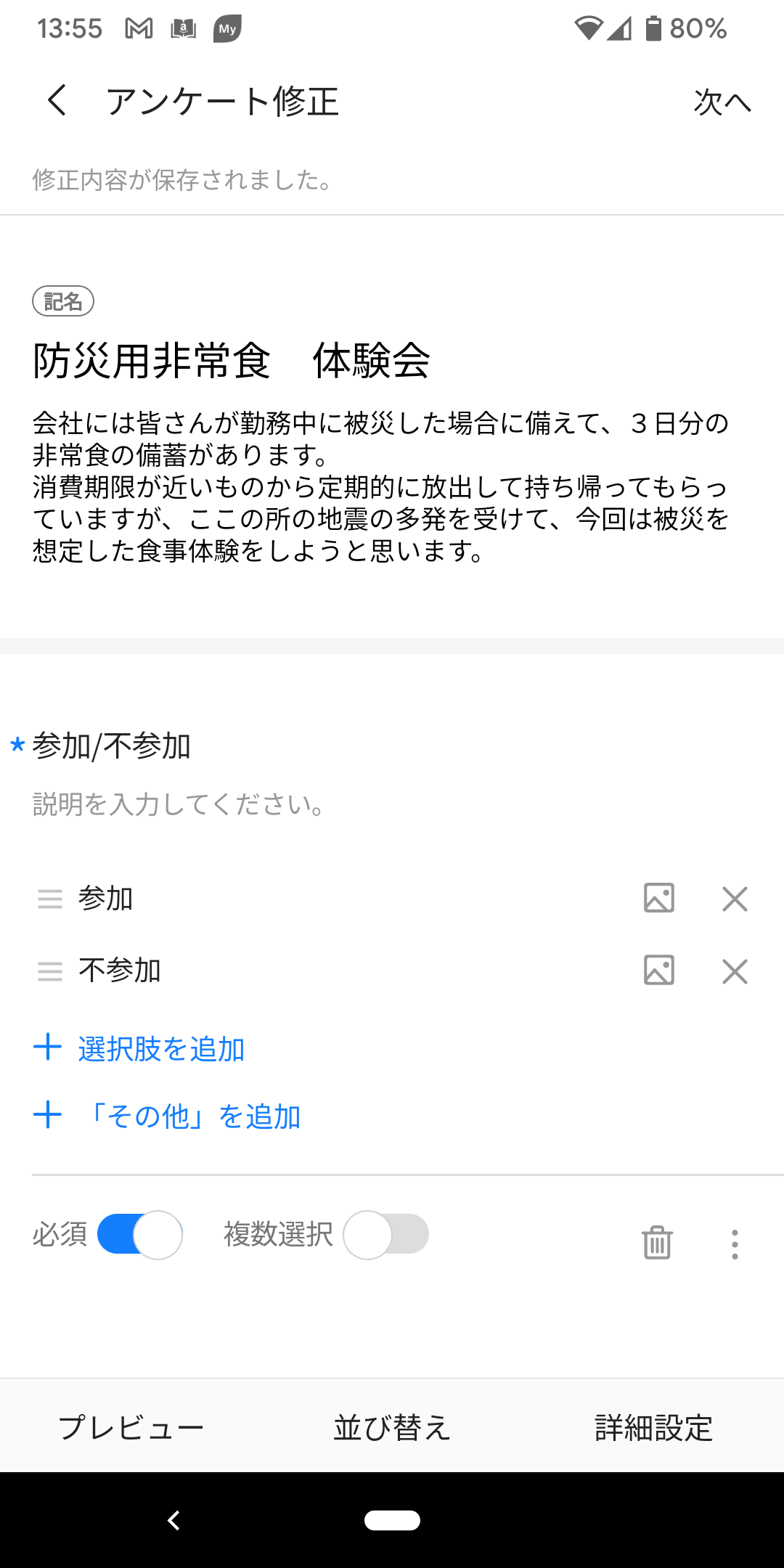
Task: Enable the 複数選択 switch
Action: coord(385,1234)
